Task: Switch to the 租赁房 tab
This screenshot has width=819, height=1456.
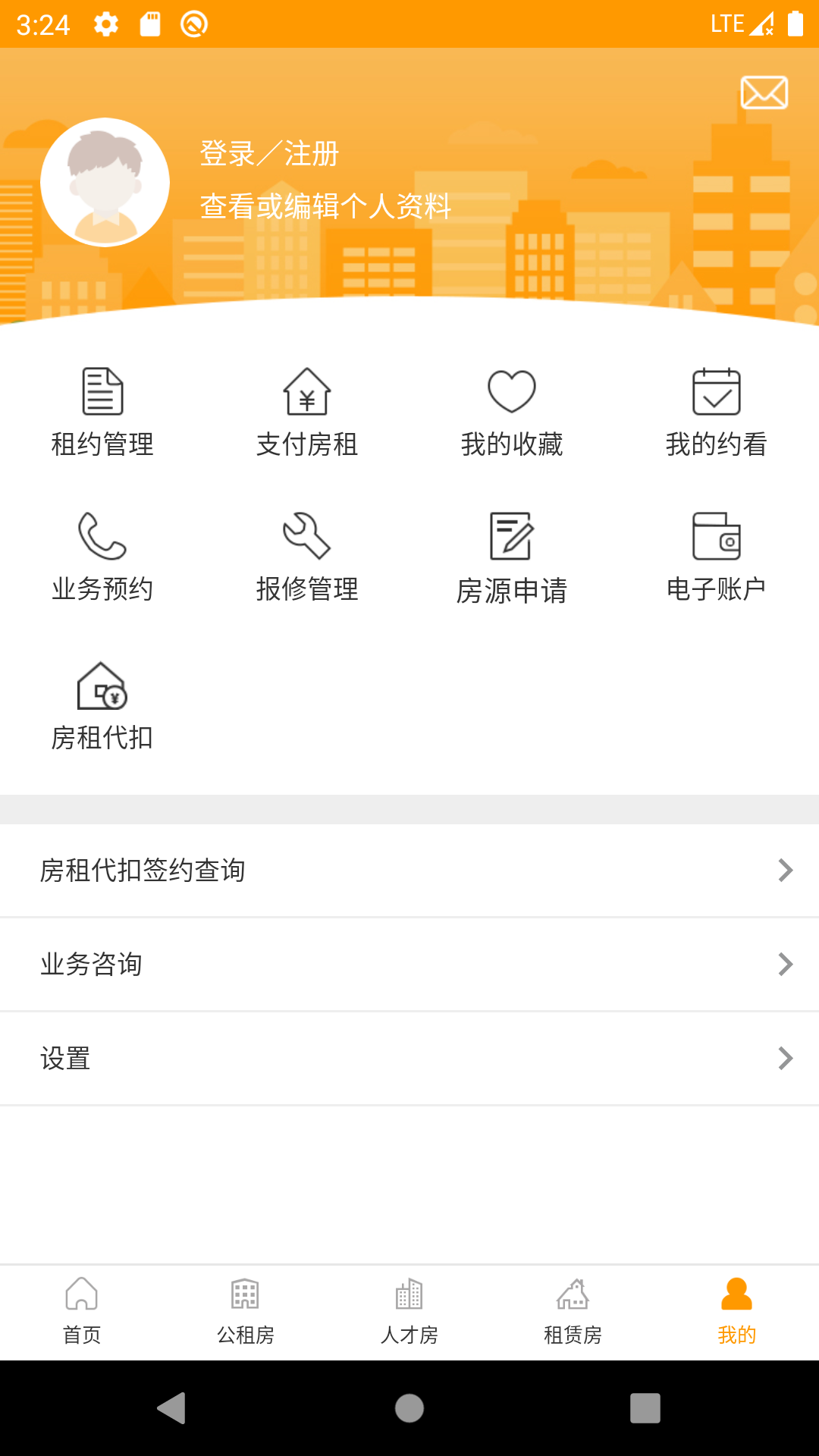Action: (x=573, y=1311)
